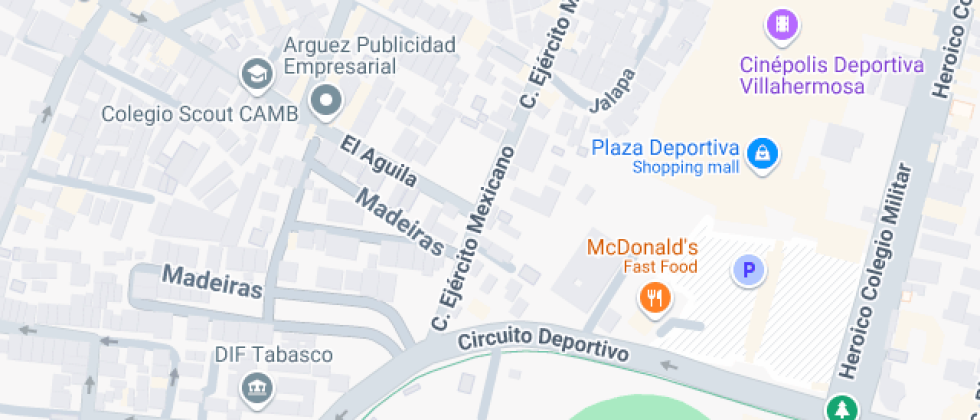Open the Arguez Publicidad Empresarial pin

pyautogui.click(x=326, y=100)
